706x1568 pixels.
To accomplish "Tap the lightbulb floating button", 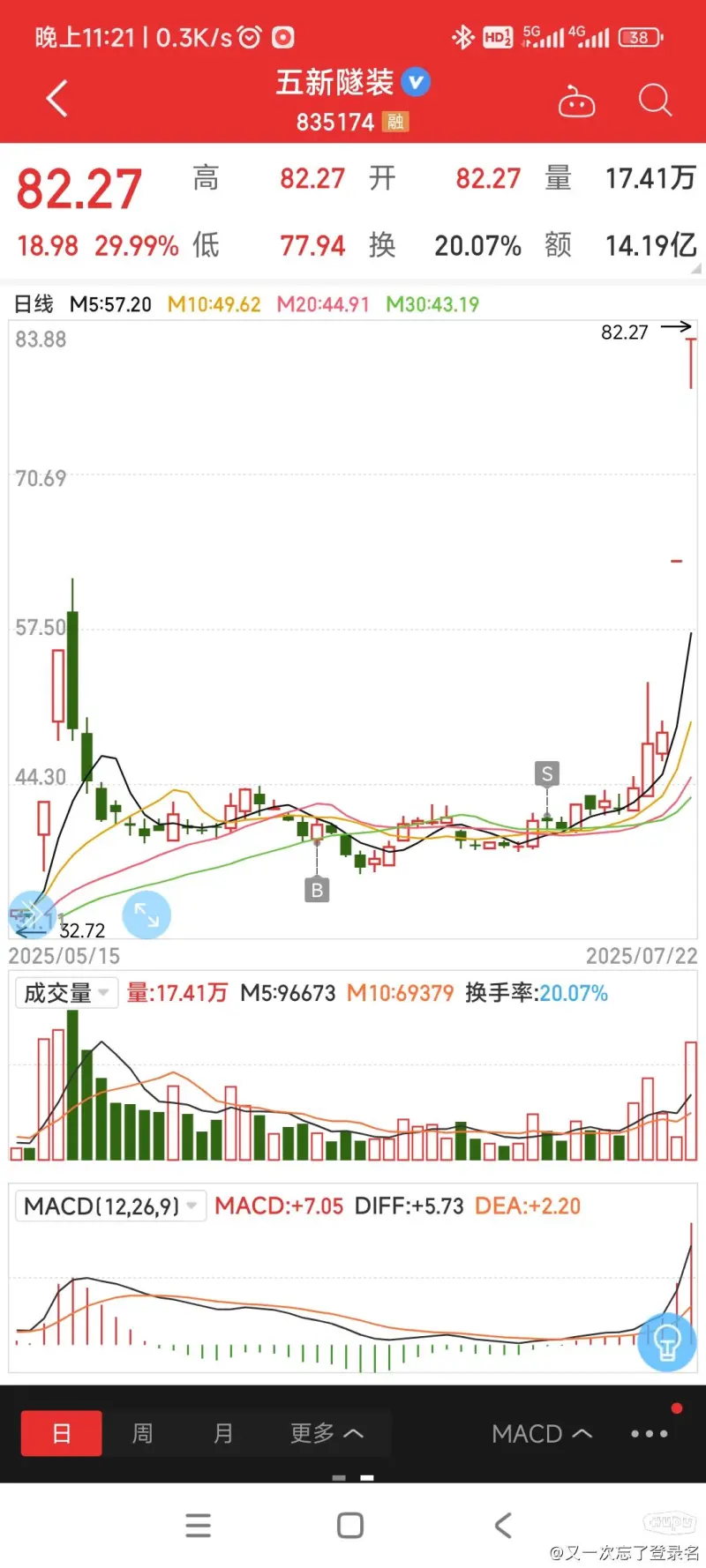I will (x=666, y=1341).
